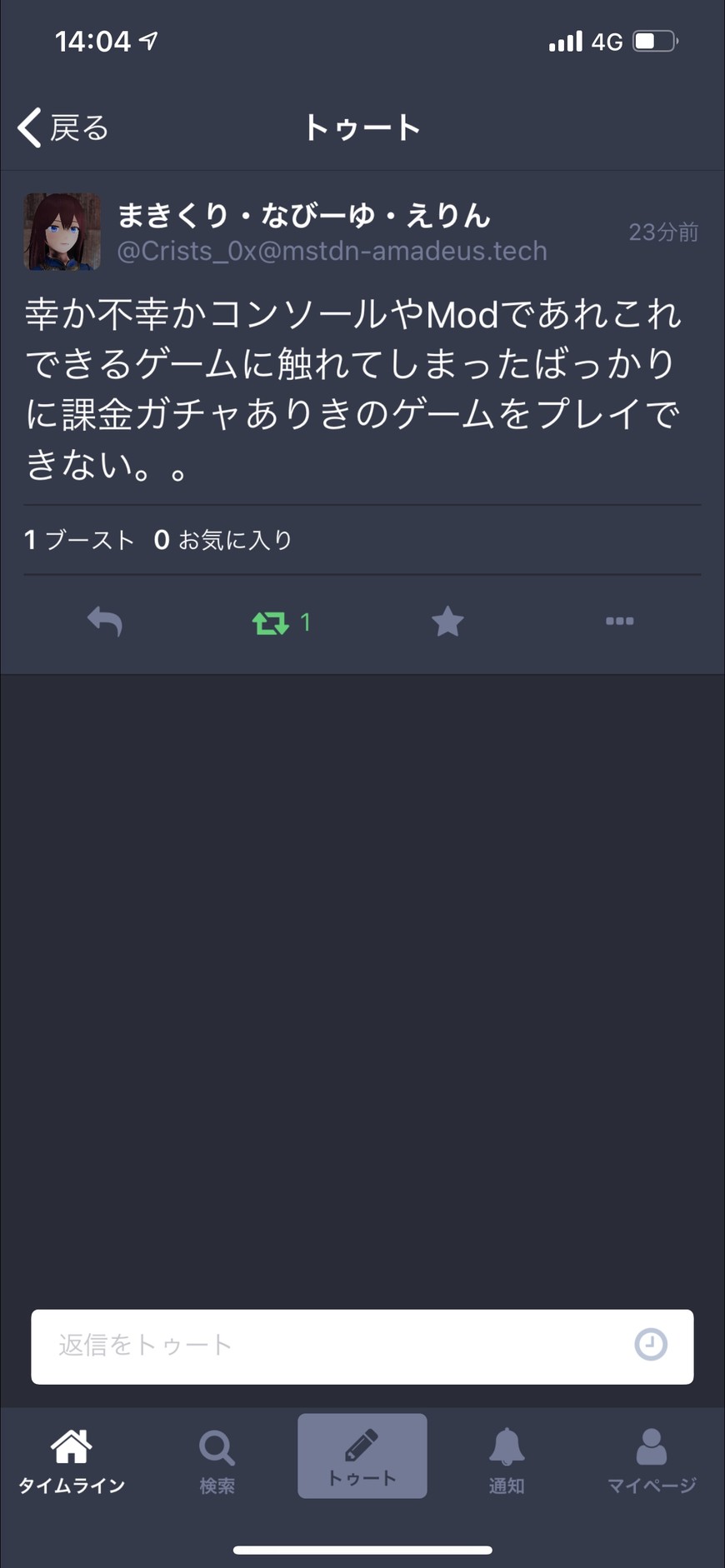This screenshot has width=725, height=1568.
Task: View who boosted via 1 ブースト
Action: pyautogui.click(x=80, y=540)
